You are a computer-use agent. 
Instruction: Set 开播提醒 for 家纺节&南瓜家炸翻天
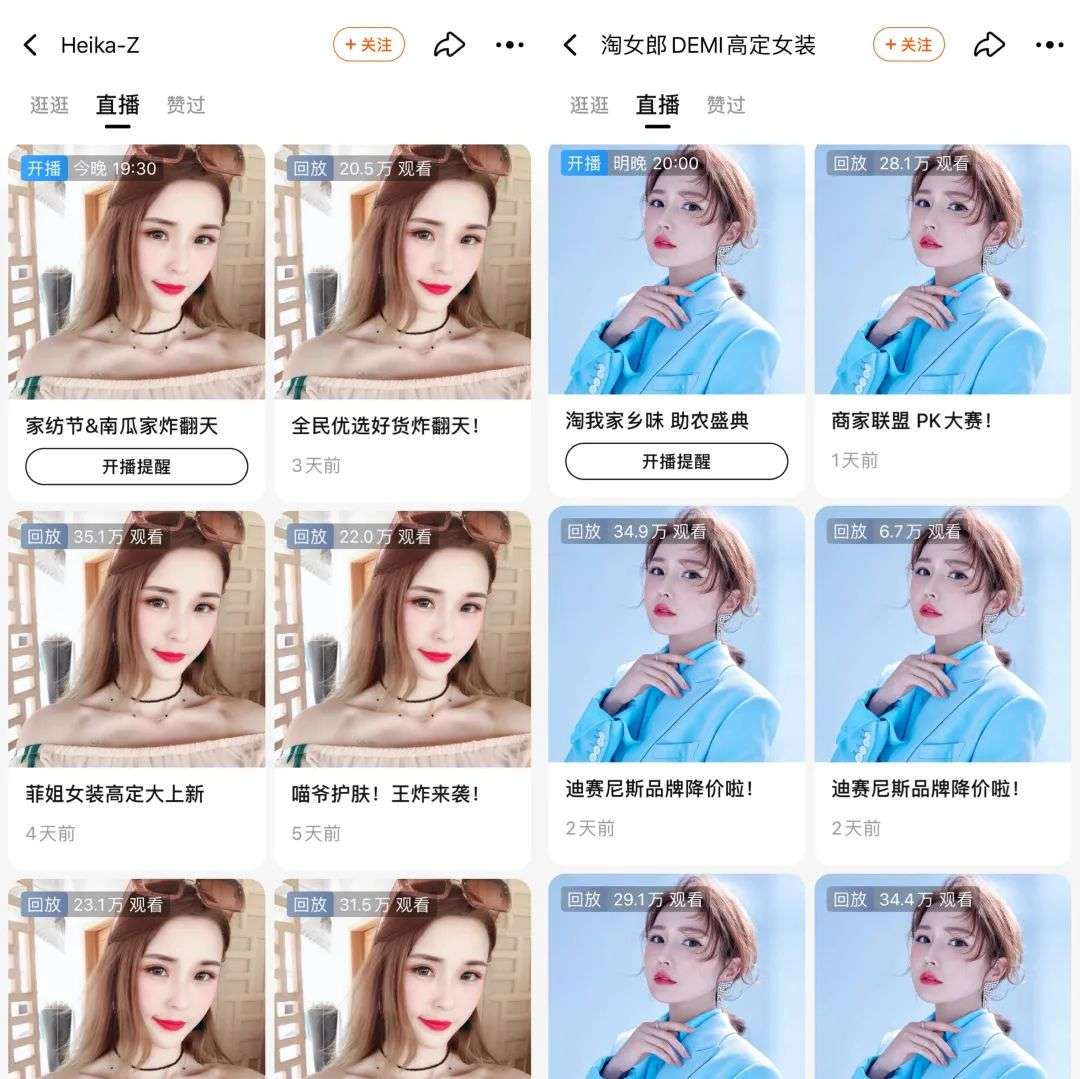tap(137, 466)
